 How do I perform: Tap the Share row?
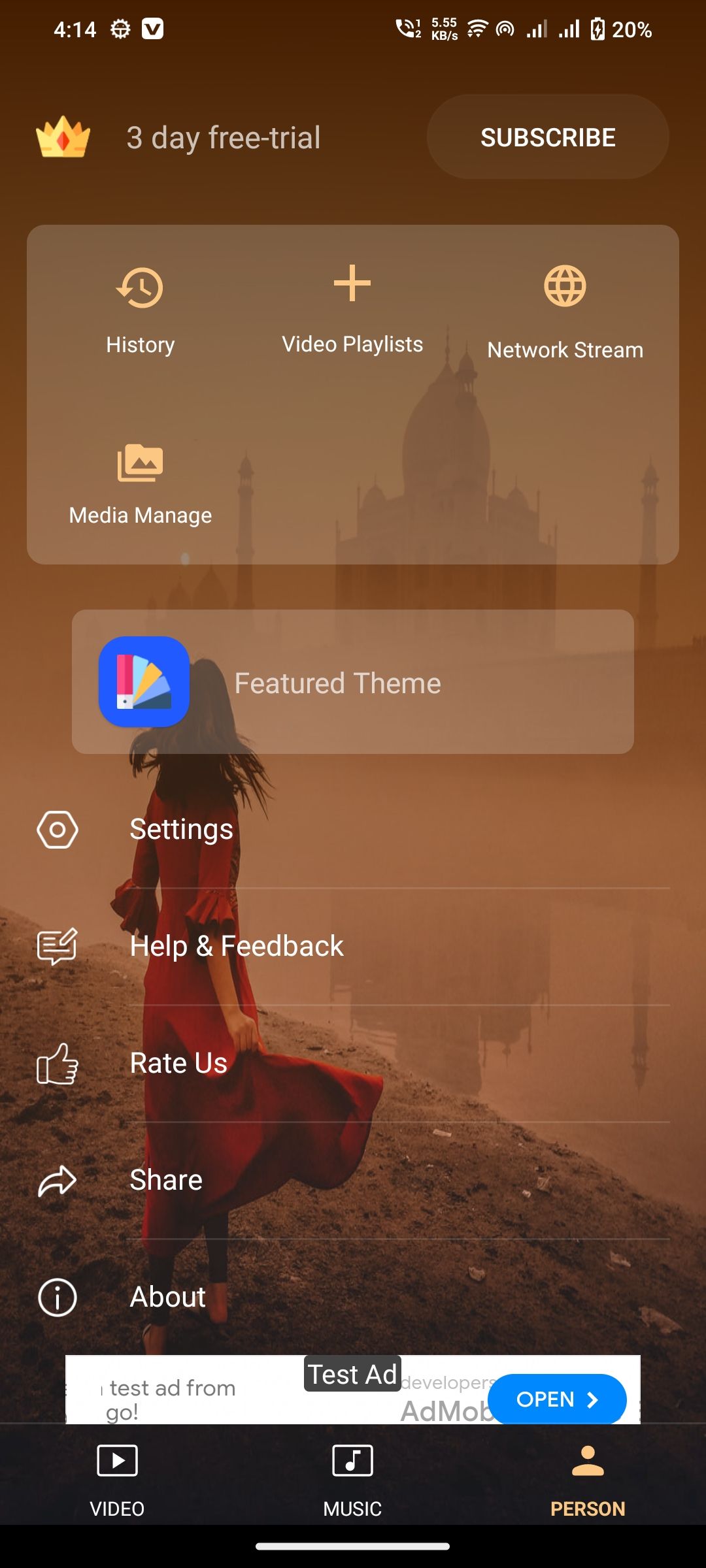pos(353,1180)
